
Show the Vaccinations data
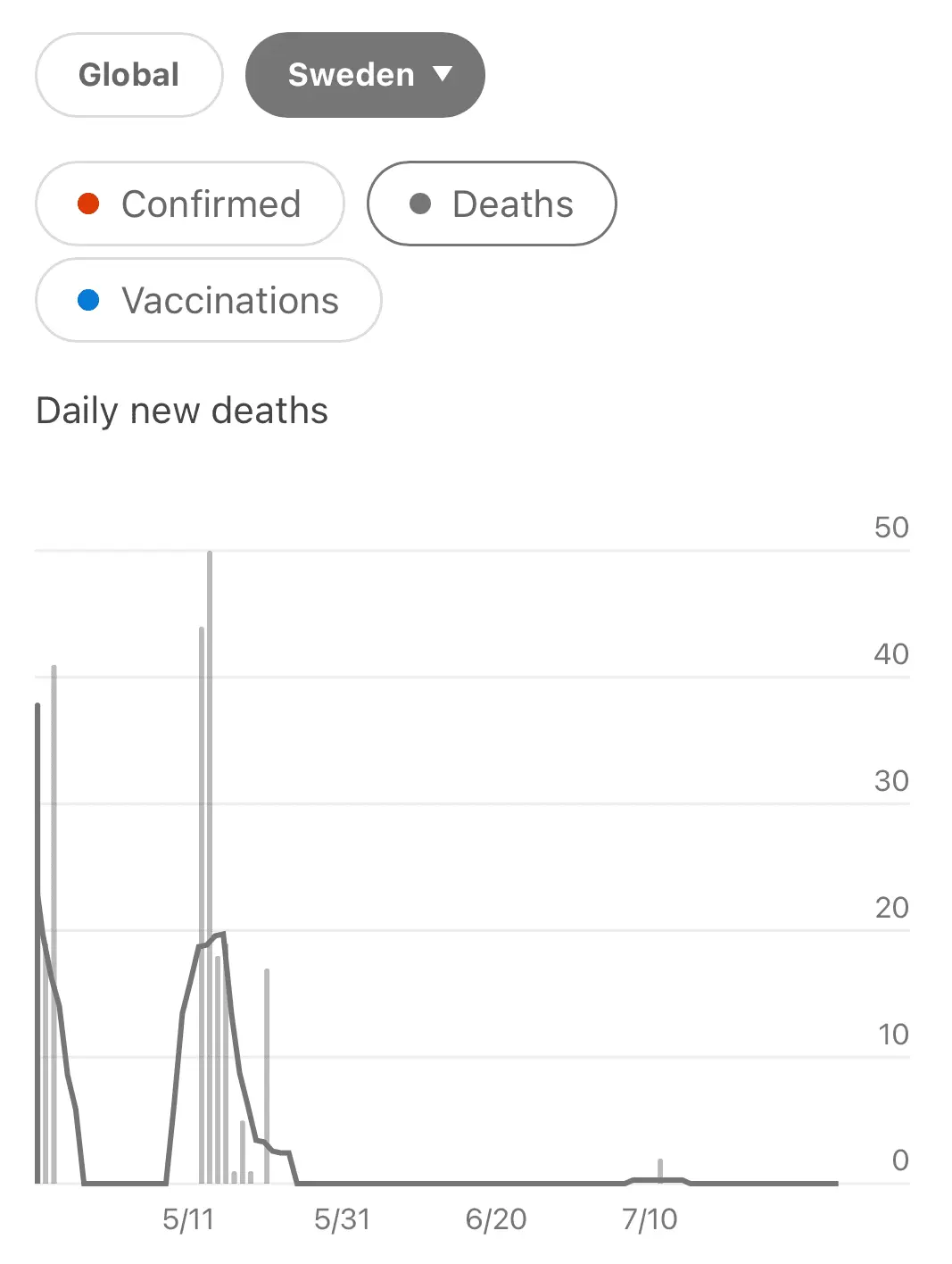pos(208,300)
